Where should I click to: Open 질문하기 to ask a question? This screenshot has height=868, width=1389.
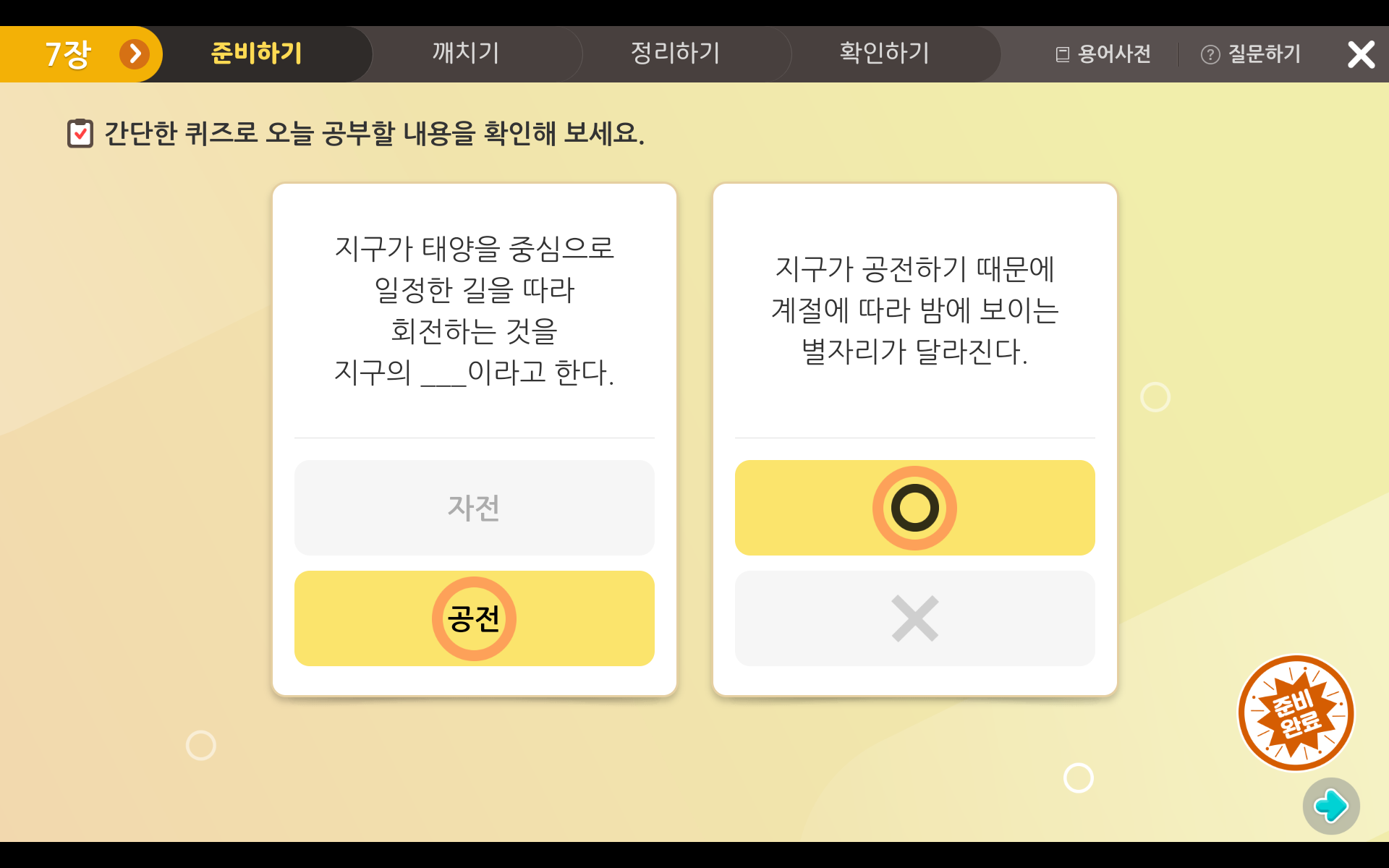1252,54
